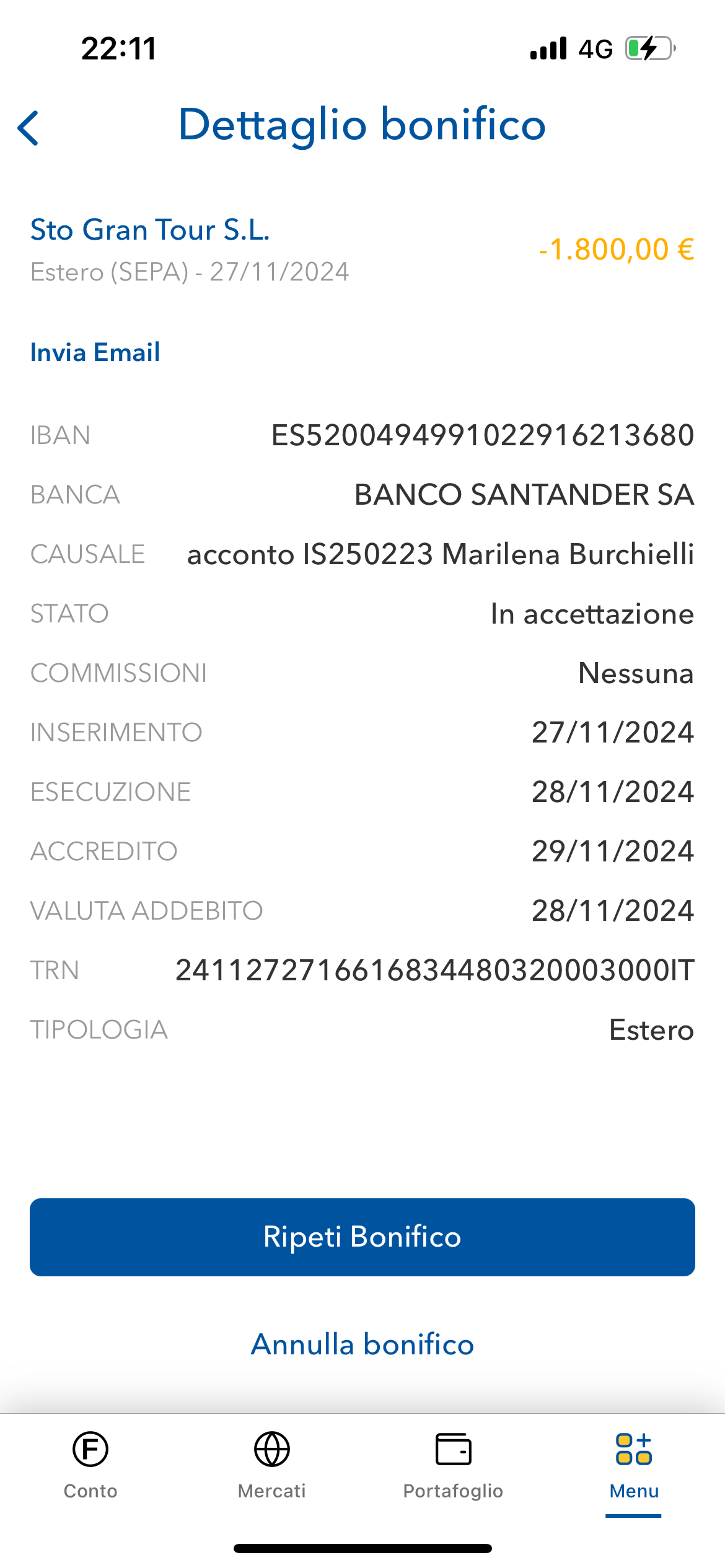Switch to the Conto tab
This screenshot has height=1568, width=725.
(90, 1465)
